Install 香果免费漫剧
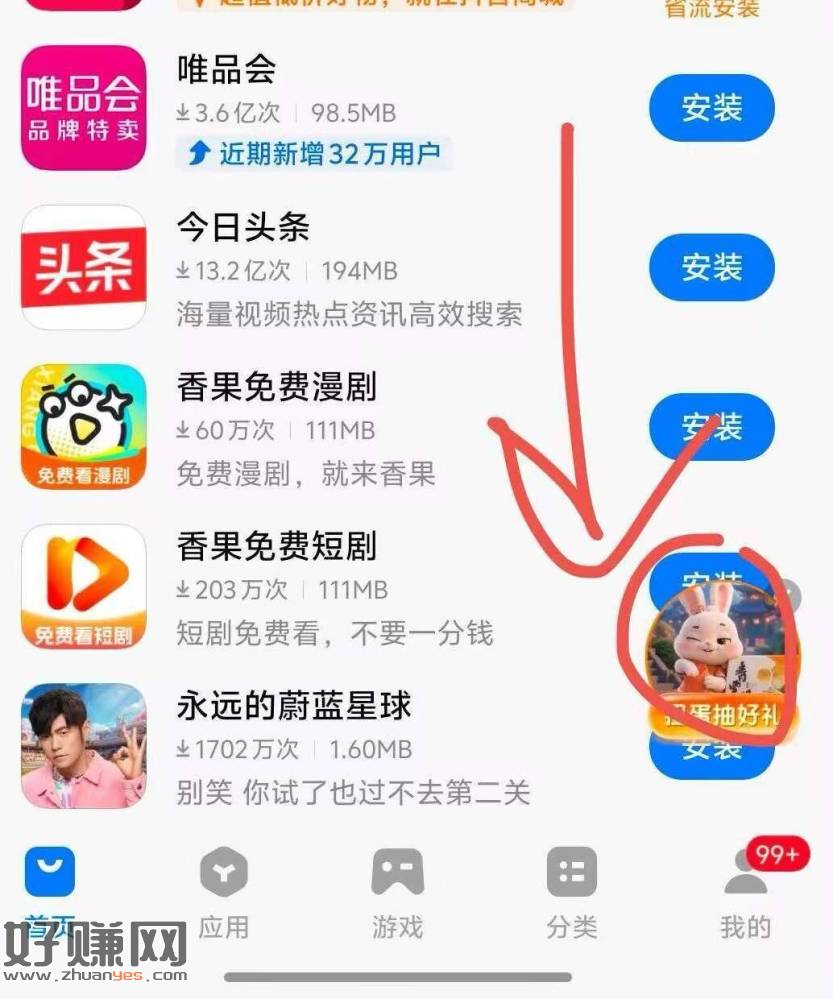833x999 pixels. click(711, 426)
